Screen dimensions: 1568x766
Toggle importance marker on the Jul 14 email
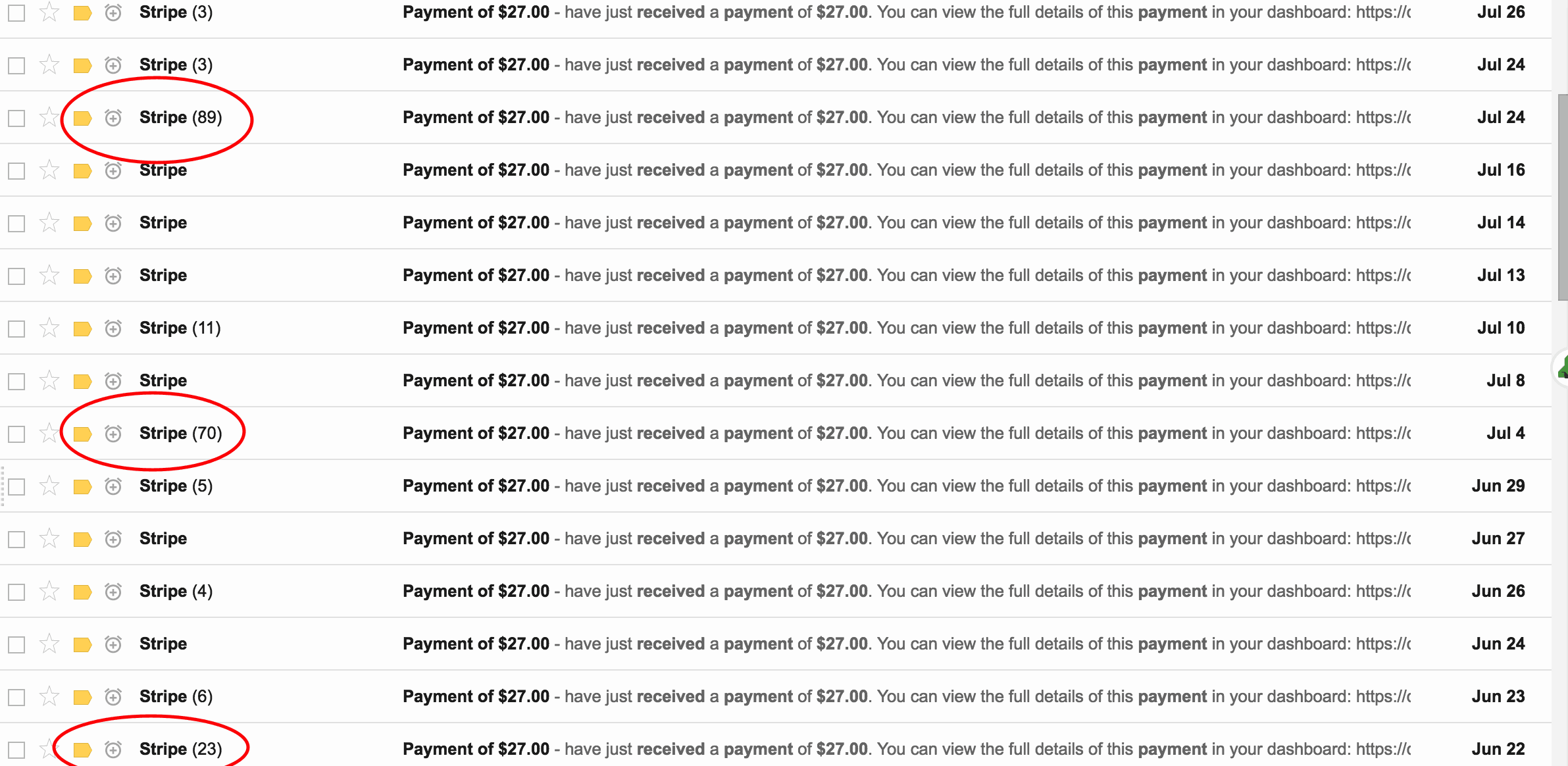point(82,224)
